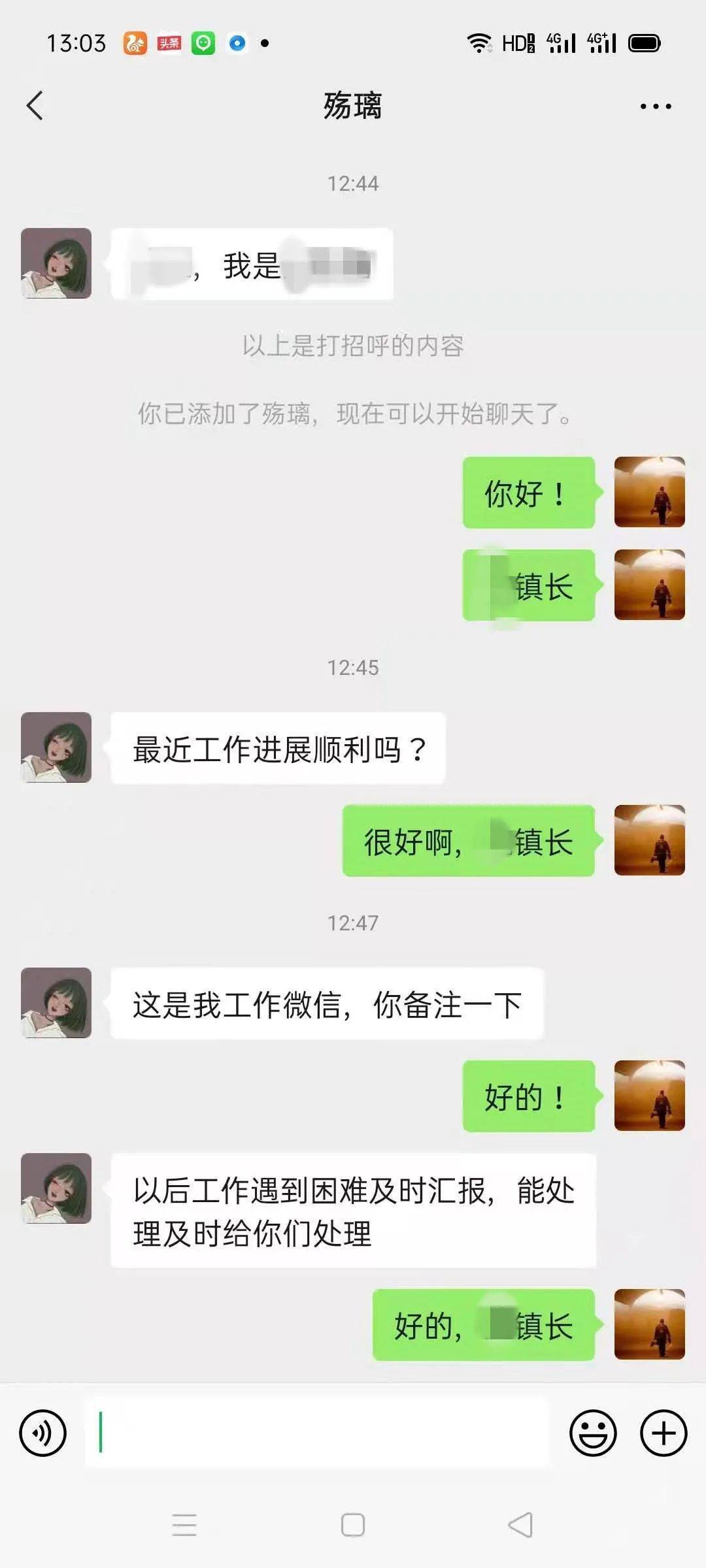This screenshot has height=1568, width=706.
Task: Select the chat title 殇璃
Action: click(x=353, y=105)
